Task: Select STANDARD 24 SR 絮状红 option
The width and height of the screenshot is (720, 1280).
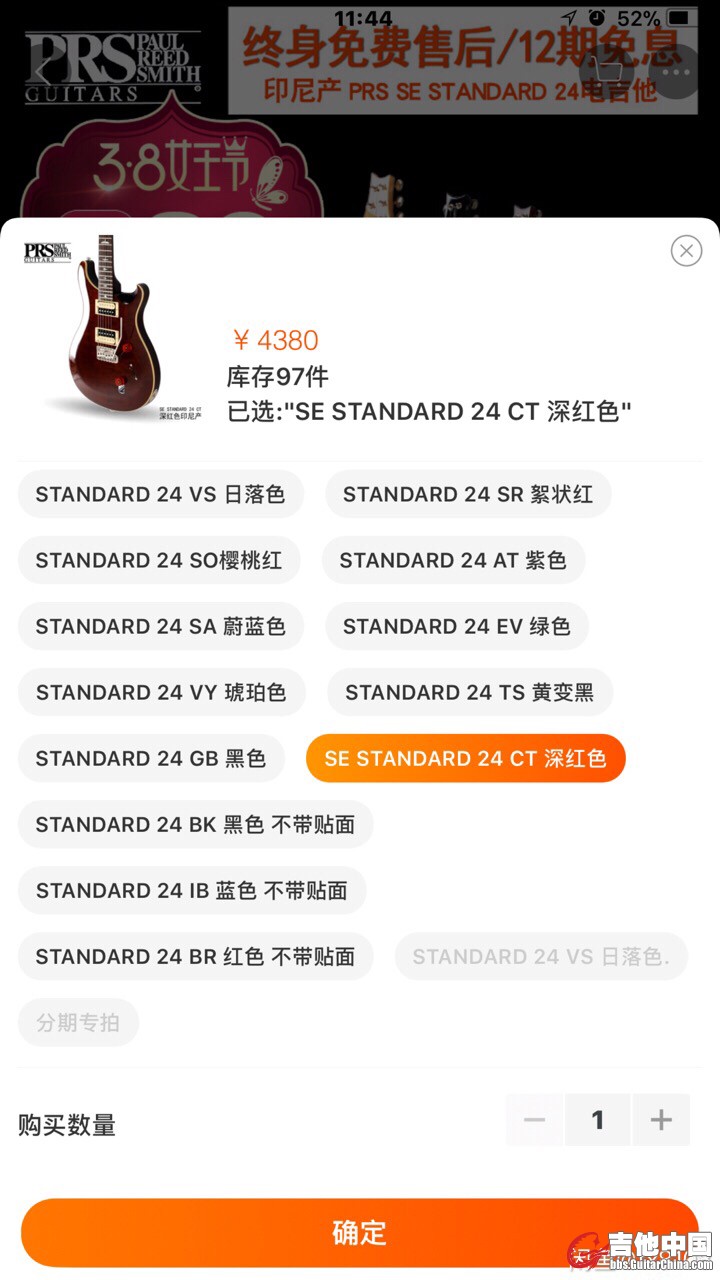Action: (x=467, y=494)
